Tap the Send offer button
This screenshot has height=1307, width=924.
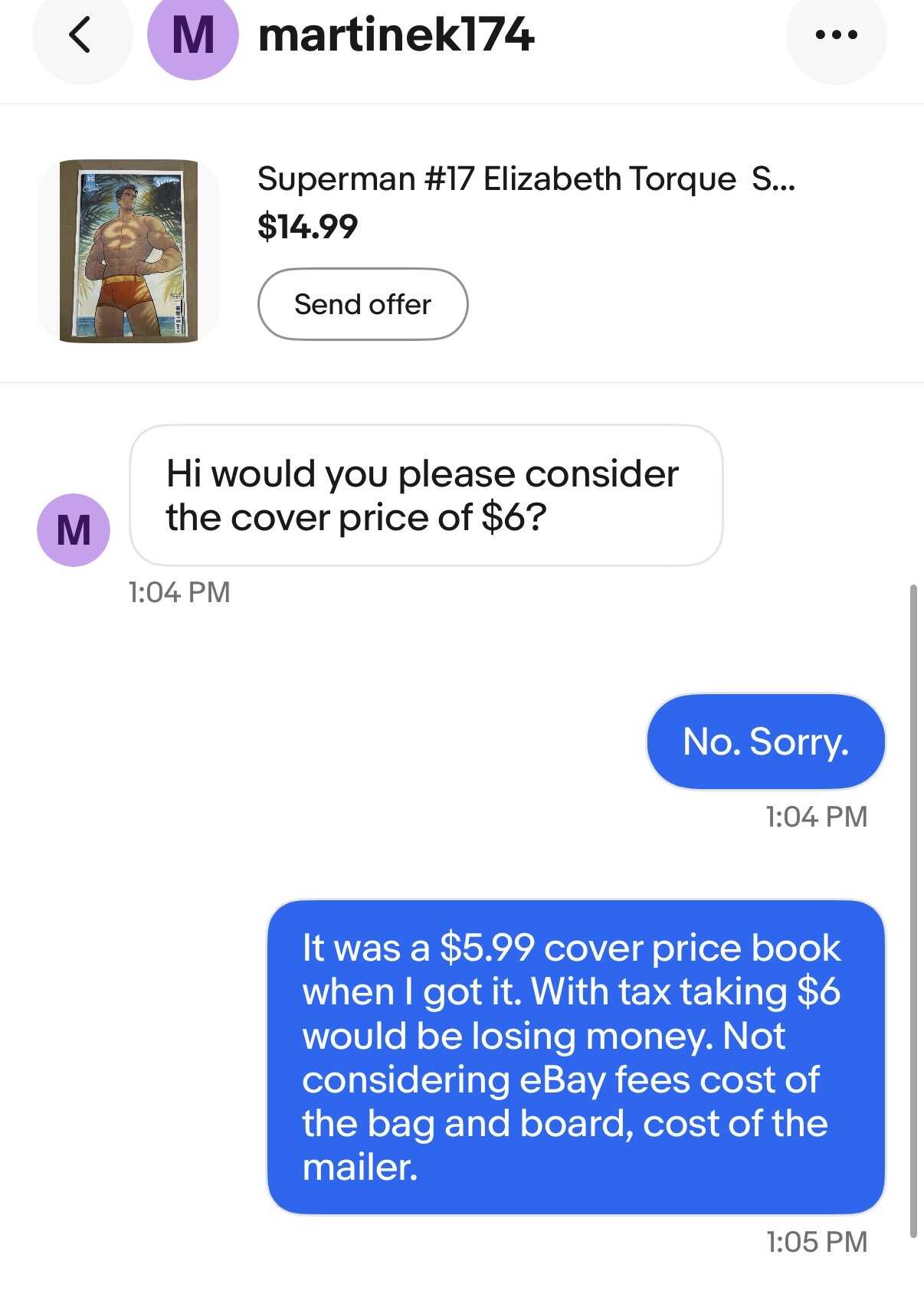pyautogui.click(x=362, y=304)
